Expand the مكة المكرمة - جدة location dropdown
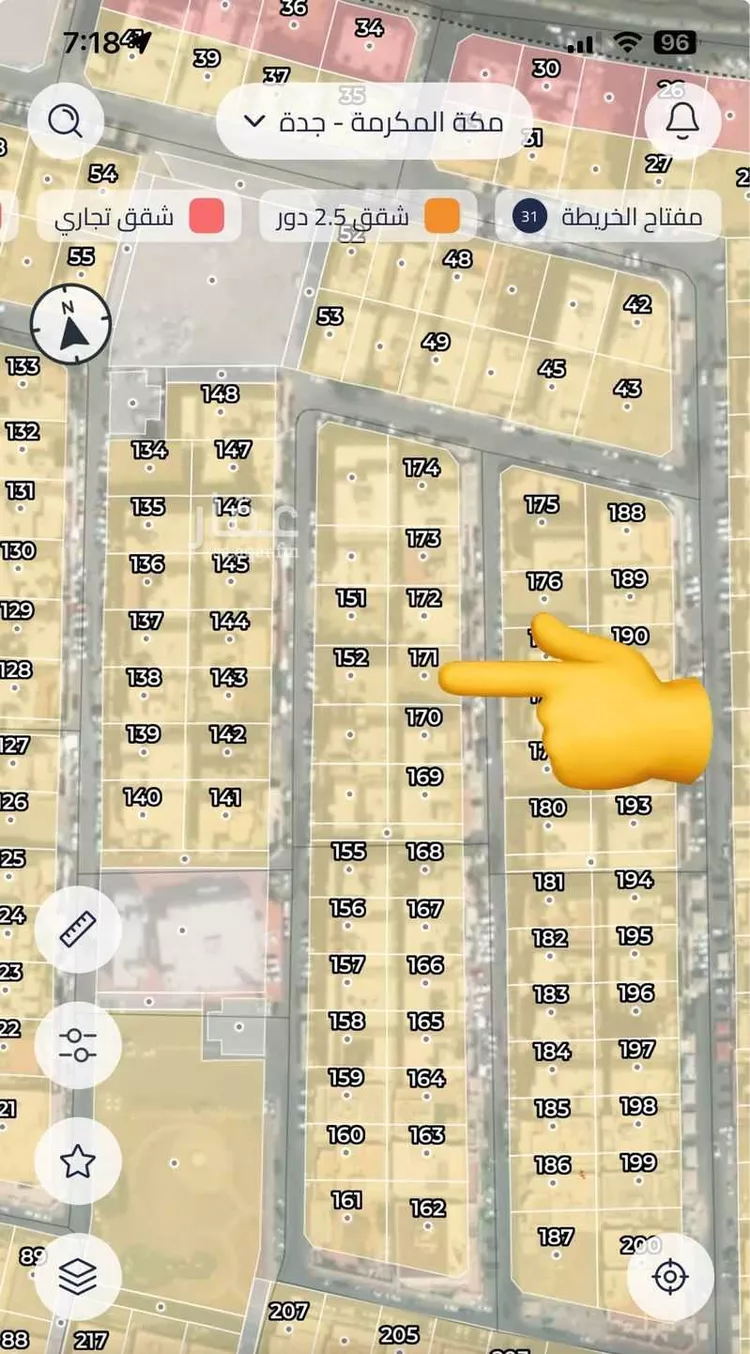Viewport: 750px width, 1354px height. click(374, 122)
